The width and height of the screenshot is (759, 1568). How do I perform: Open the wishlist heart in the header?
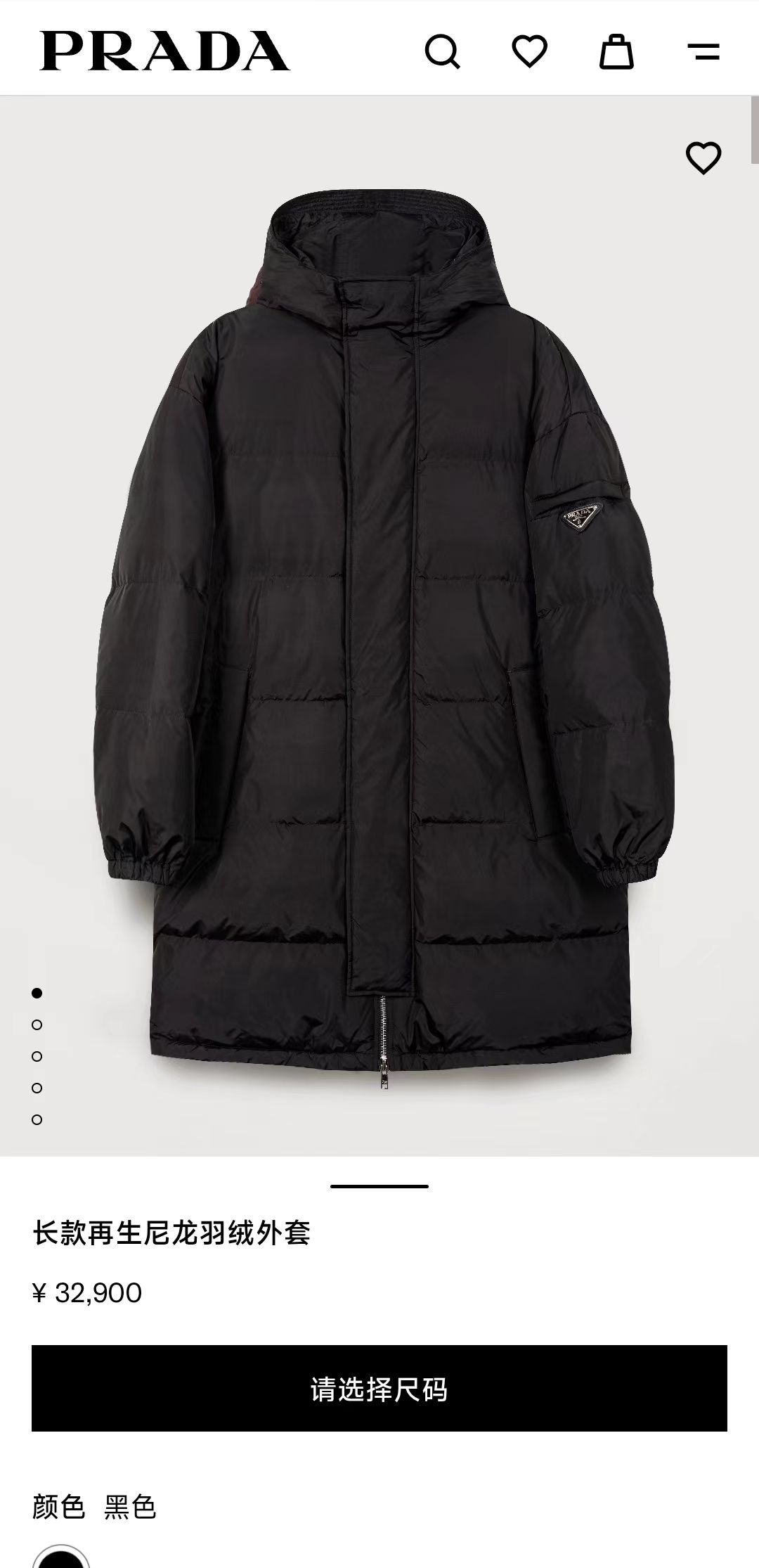coord(529,51)
